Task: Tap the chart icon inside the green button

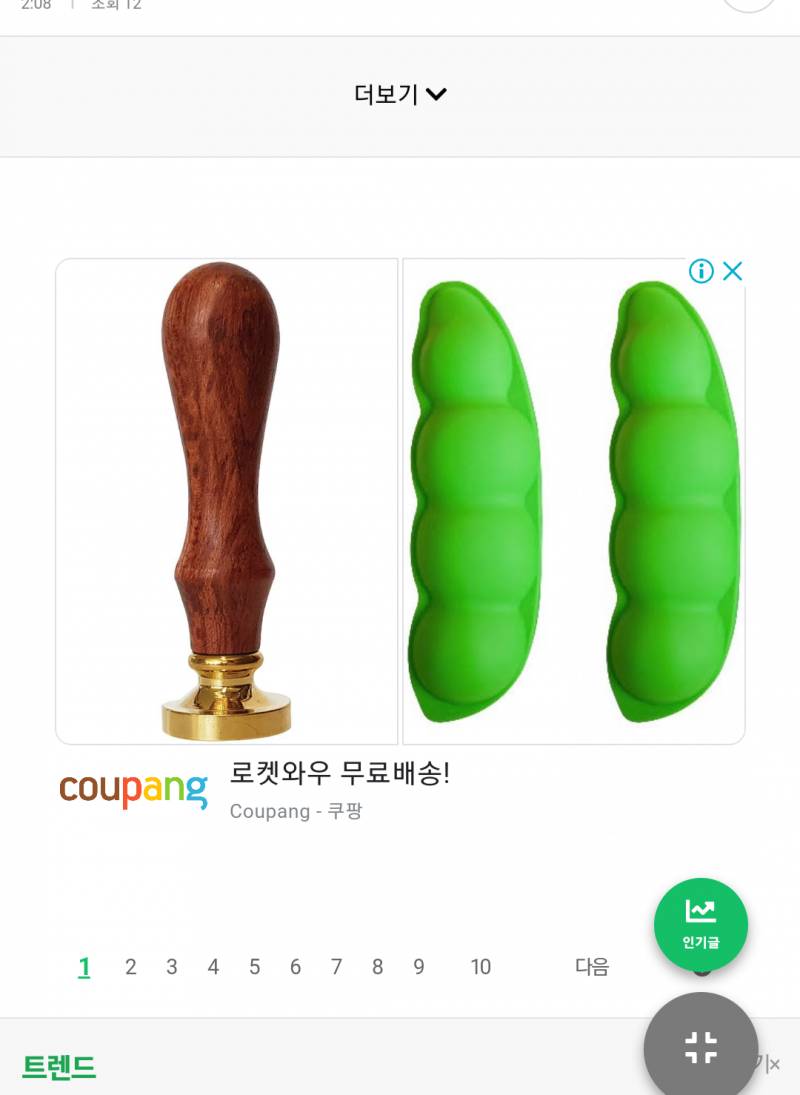Action: tap(701, 911)
